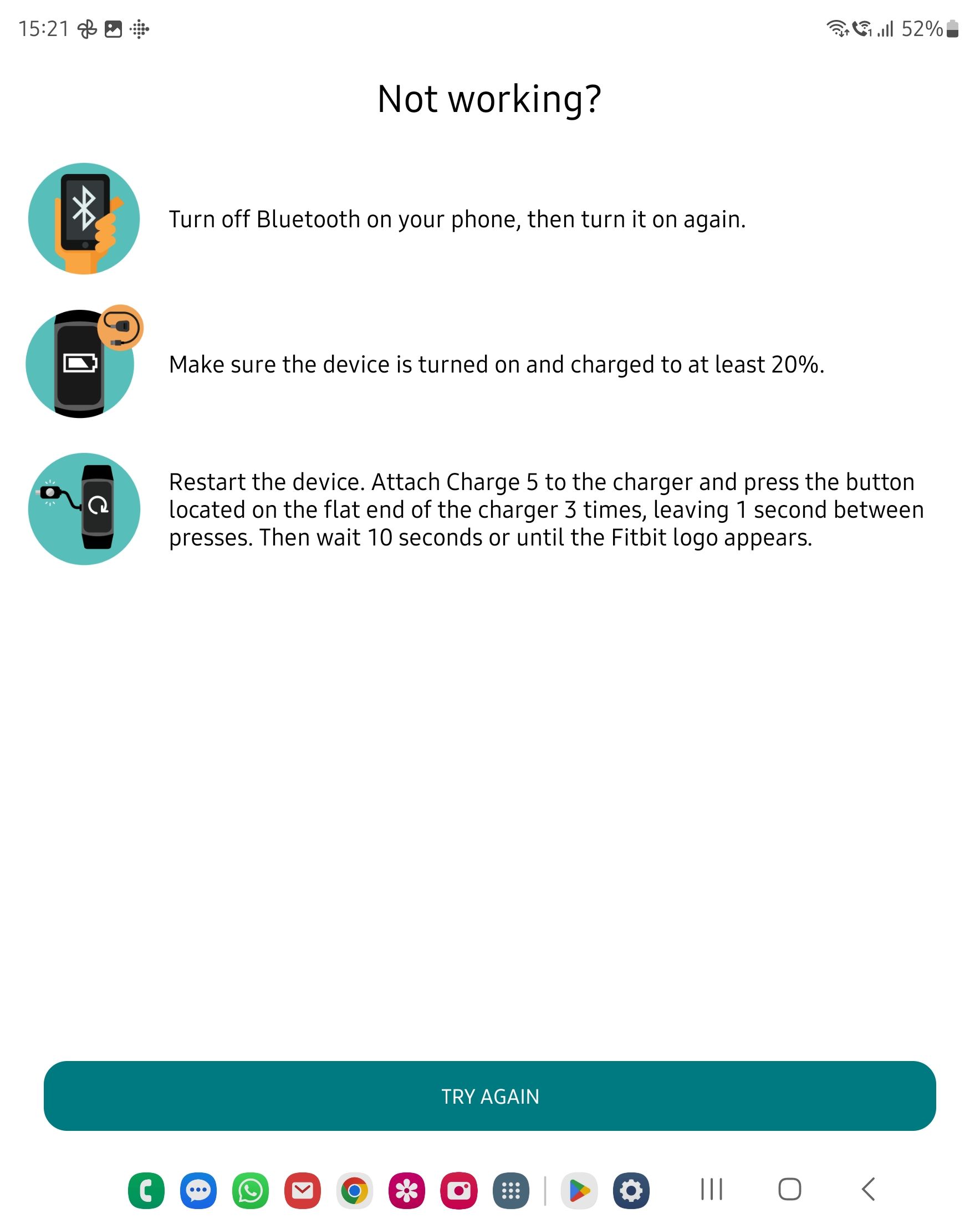Show recent apps

711,1189
